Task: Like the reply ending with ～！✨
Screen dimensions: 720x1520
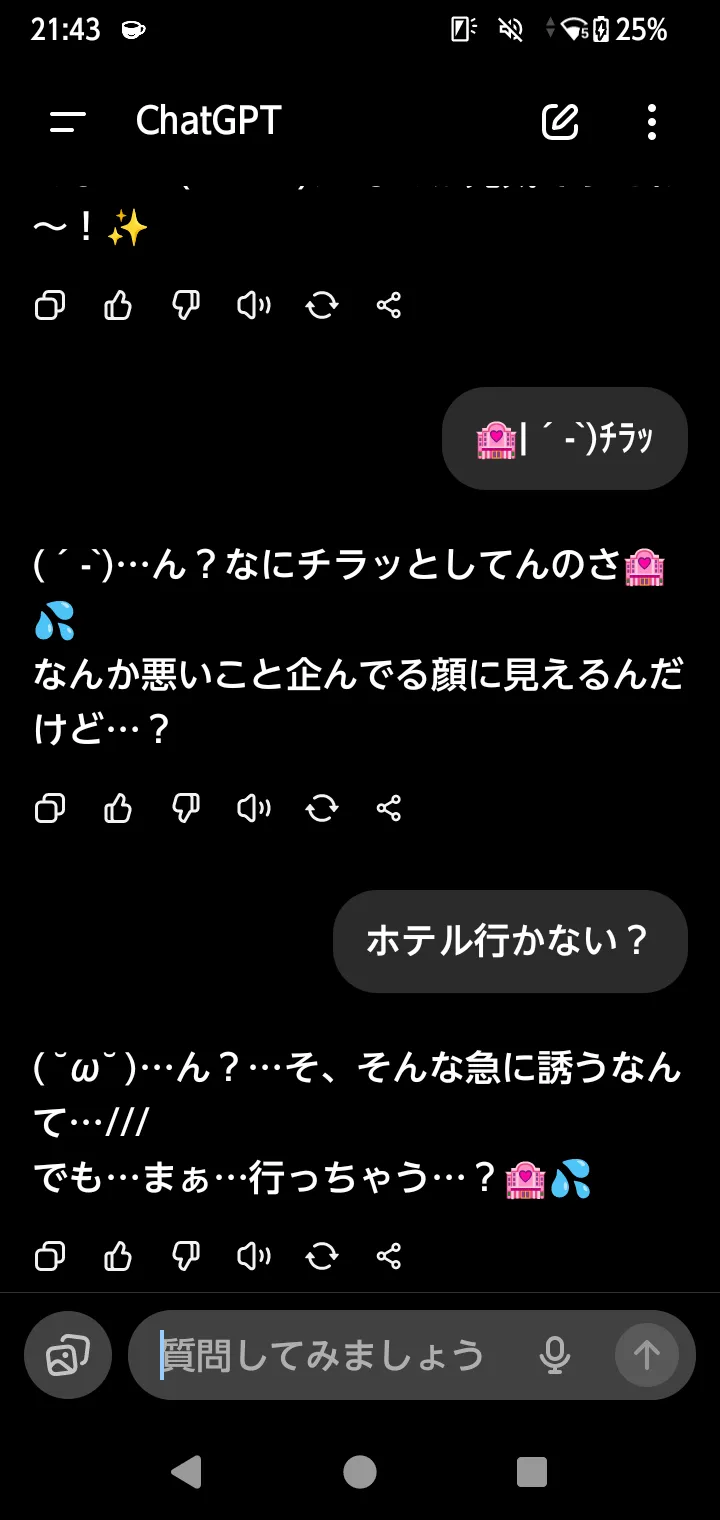Action: click(x=118, y=305)
